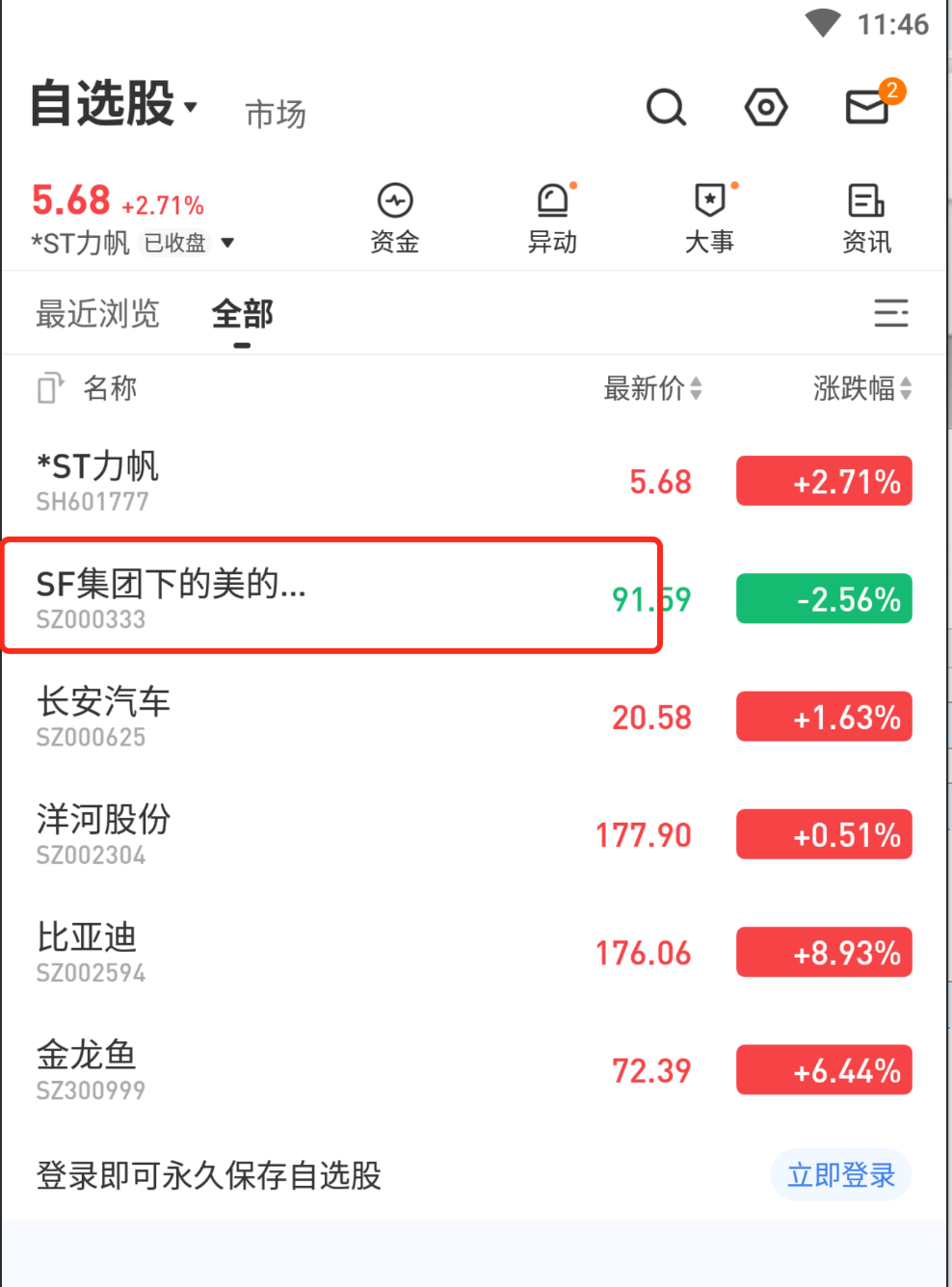
Task: Open the 资金 shortcut
Action: tap(395, 219)
